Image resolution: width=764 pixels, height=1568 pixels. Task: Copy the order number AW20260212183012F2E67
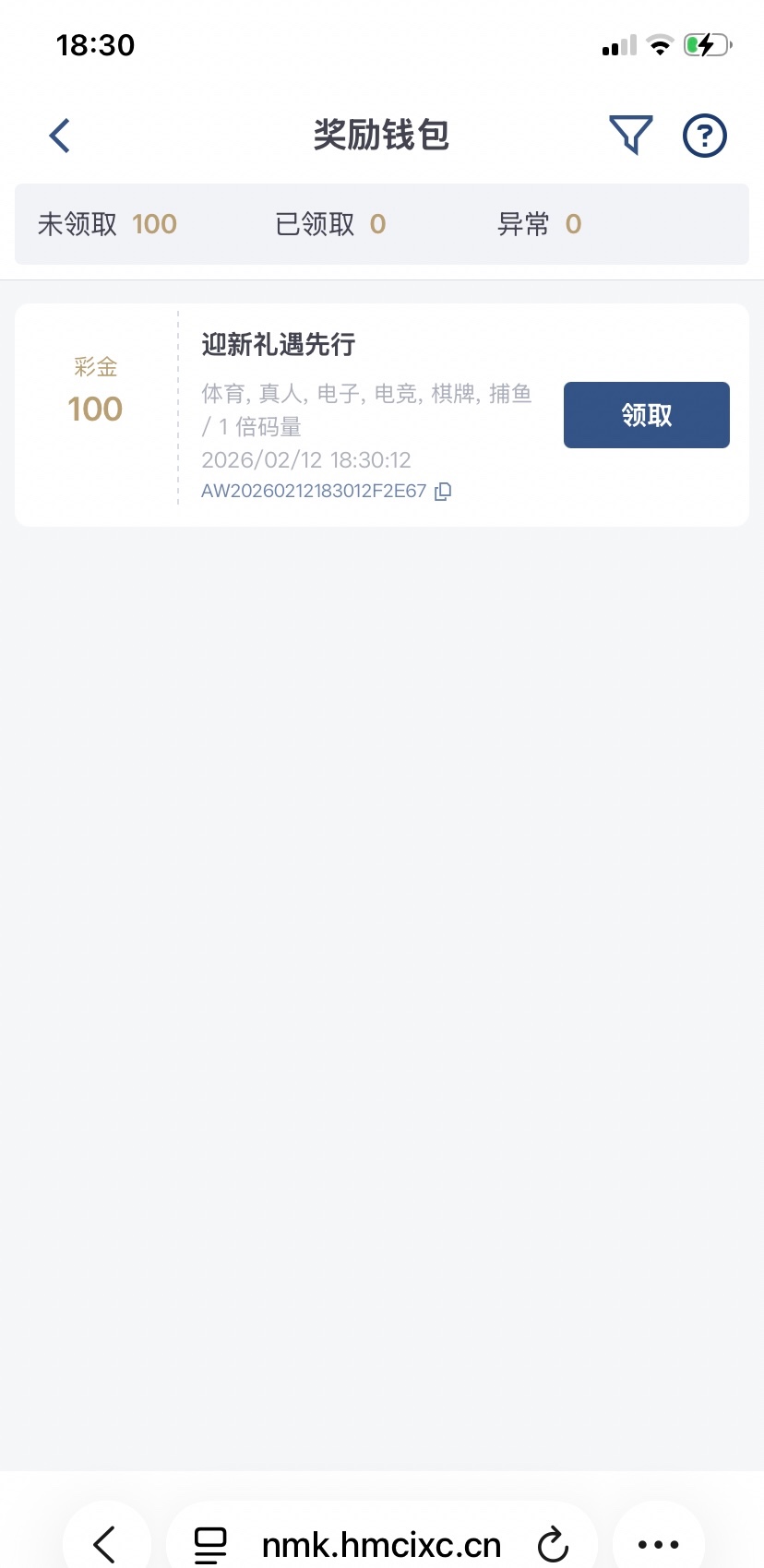444,492
